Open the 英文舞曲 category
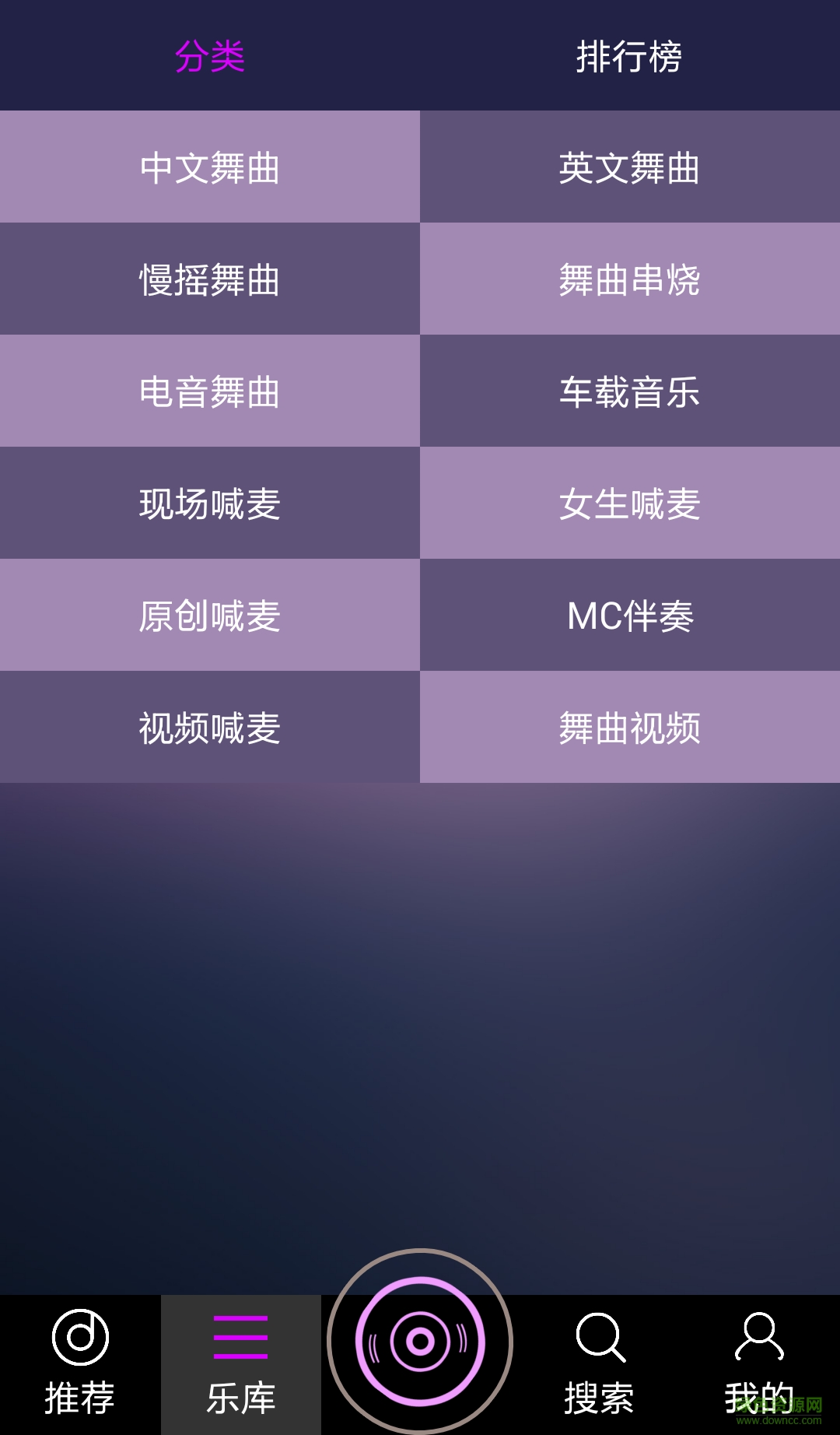The width and height of the screenshot is (840, 1435). tap(629, 167)
